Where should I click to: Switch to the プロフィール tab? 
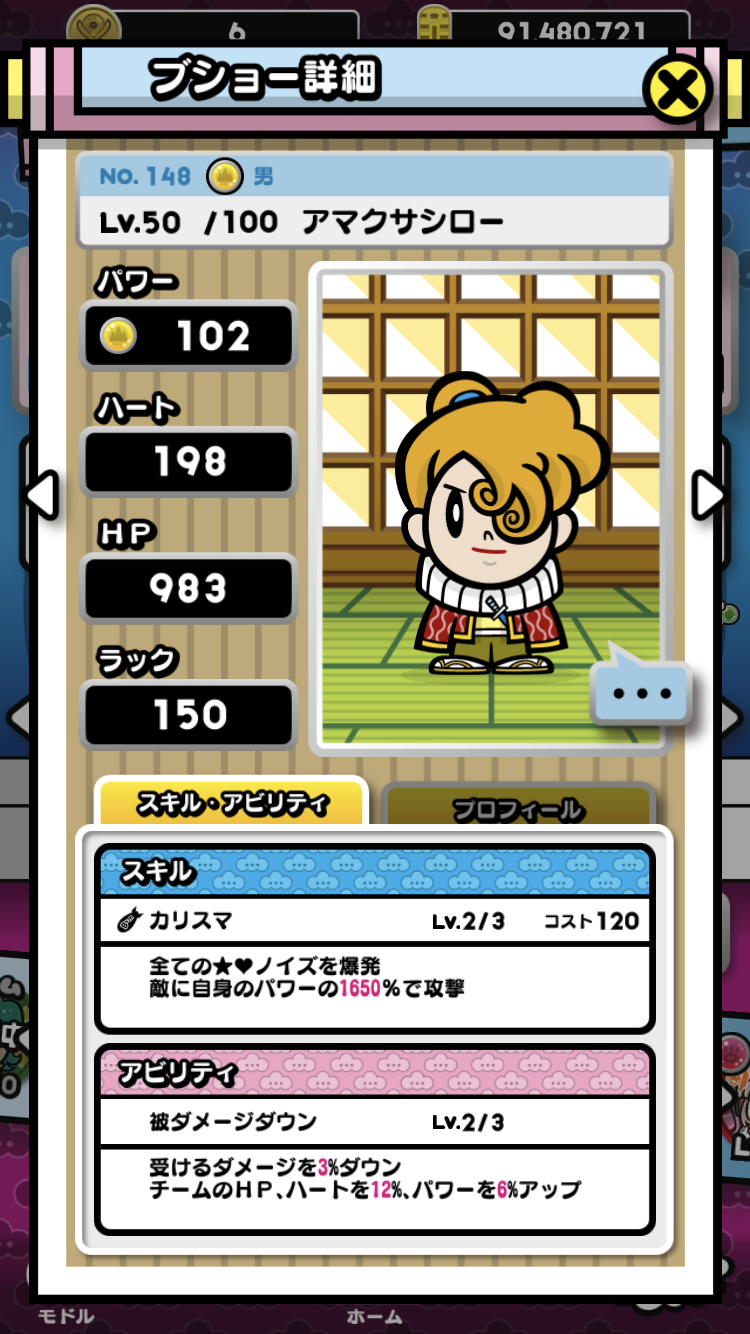click(x=518, y=807)
